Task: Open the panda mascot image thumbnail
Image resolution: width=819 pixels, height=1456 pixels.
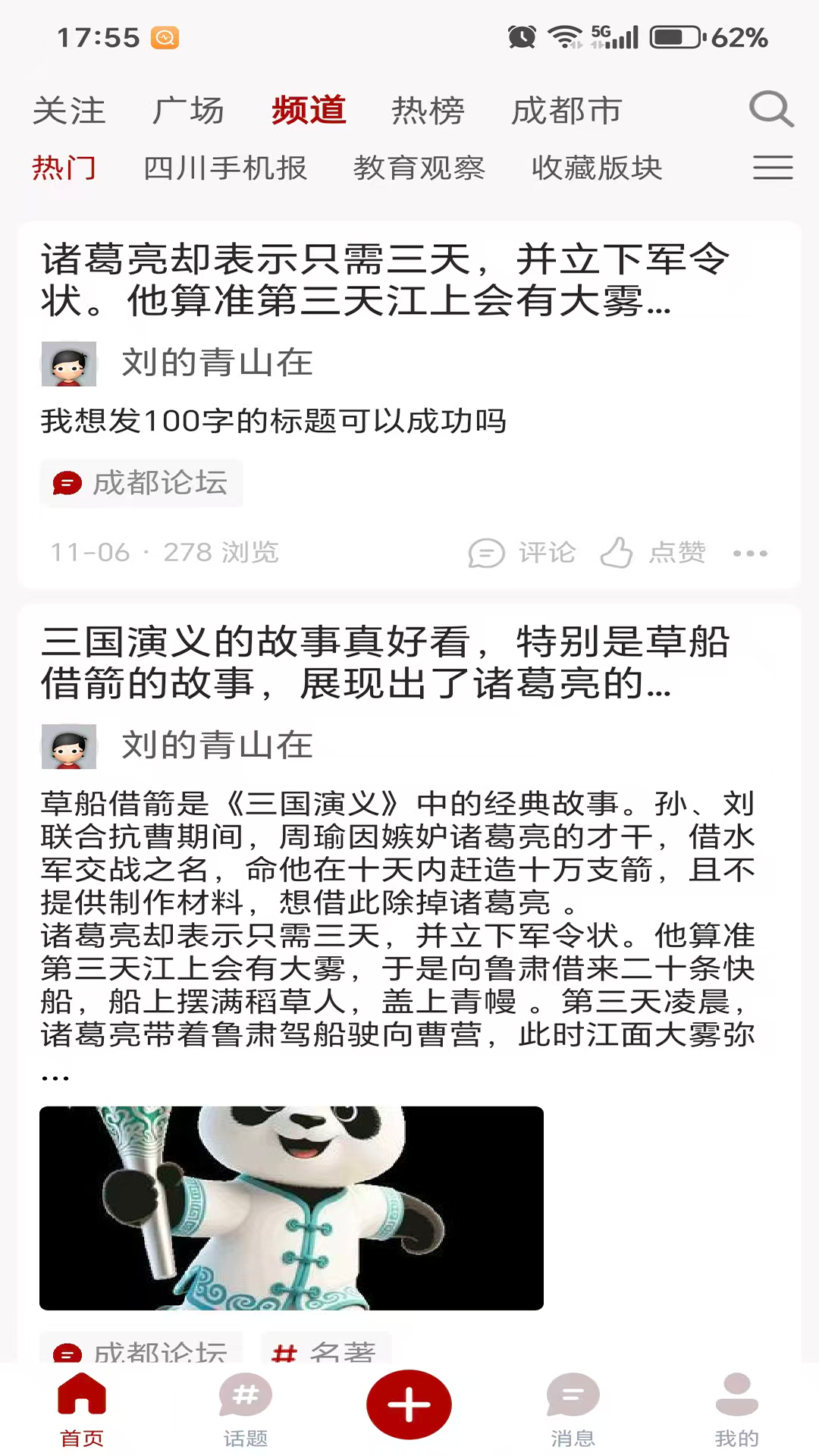Action: click(x=291, y=1208)
